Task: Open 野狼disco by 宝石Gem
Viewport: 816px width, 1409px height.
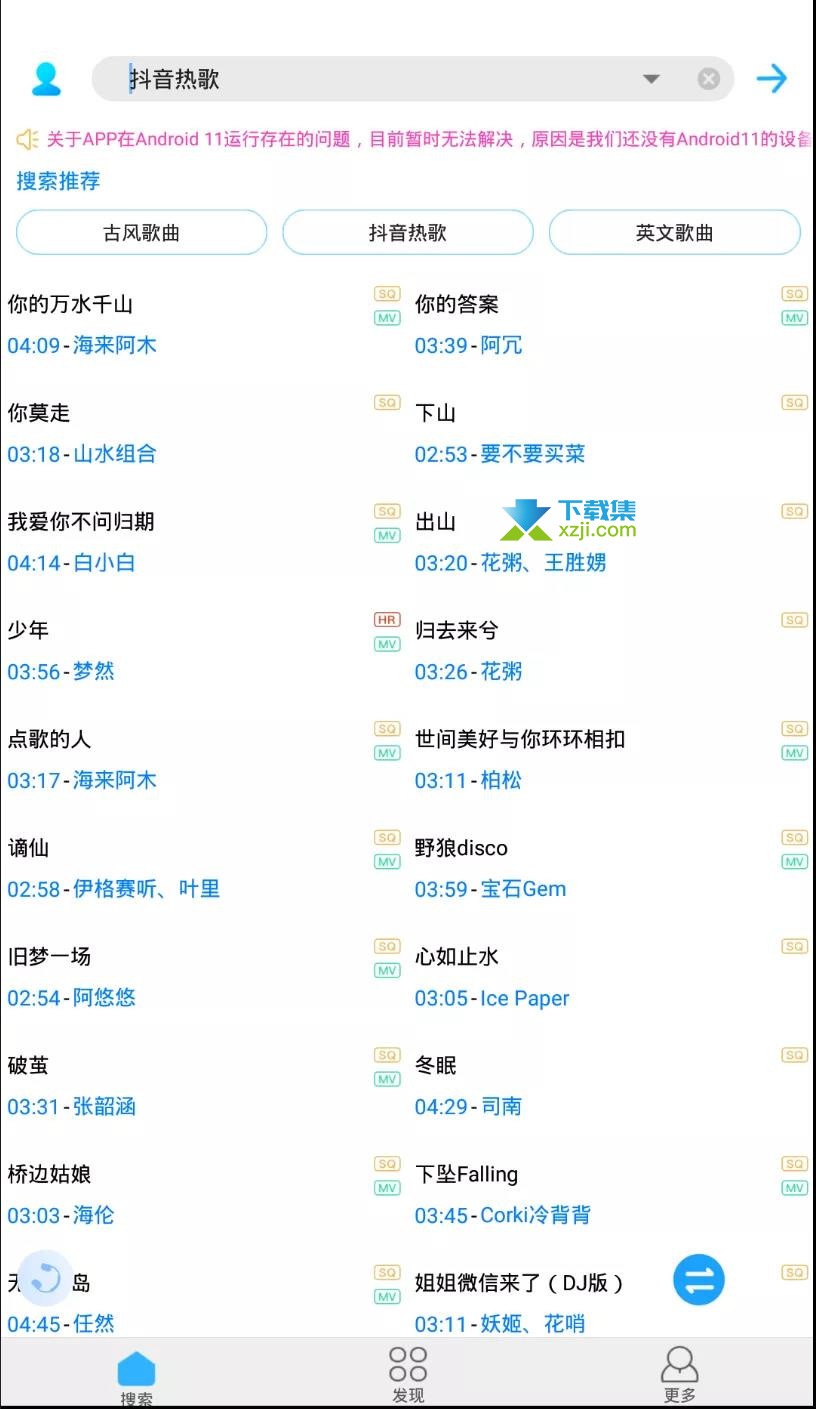Action: (x=612, y=868)
